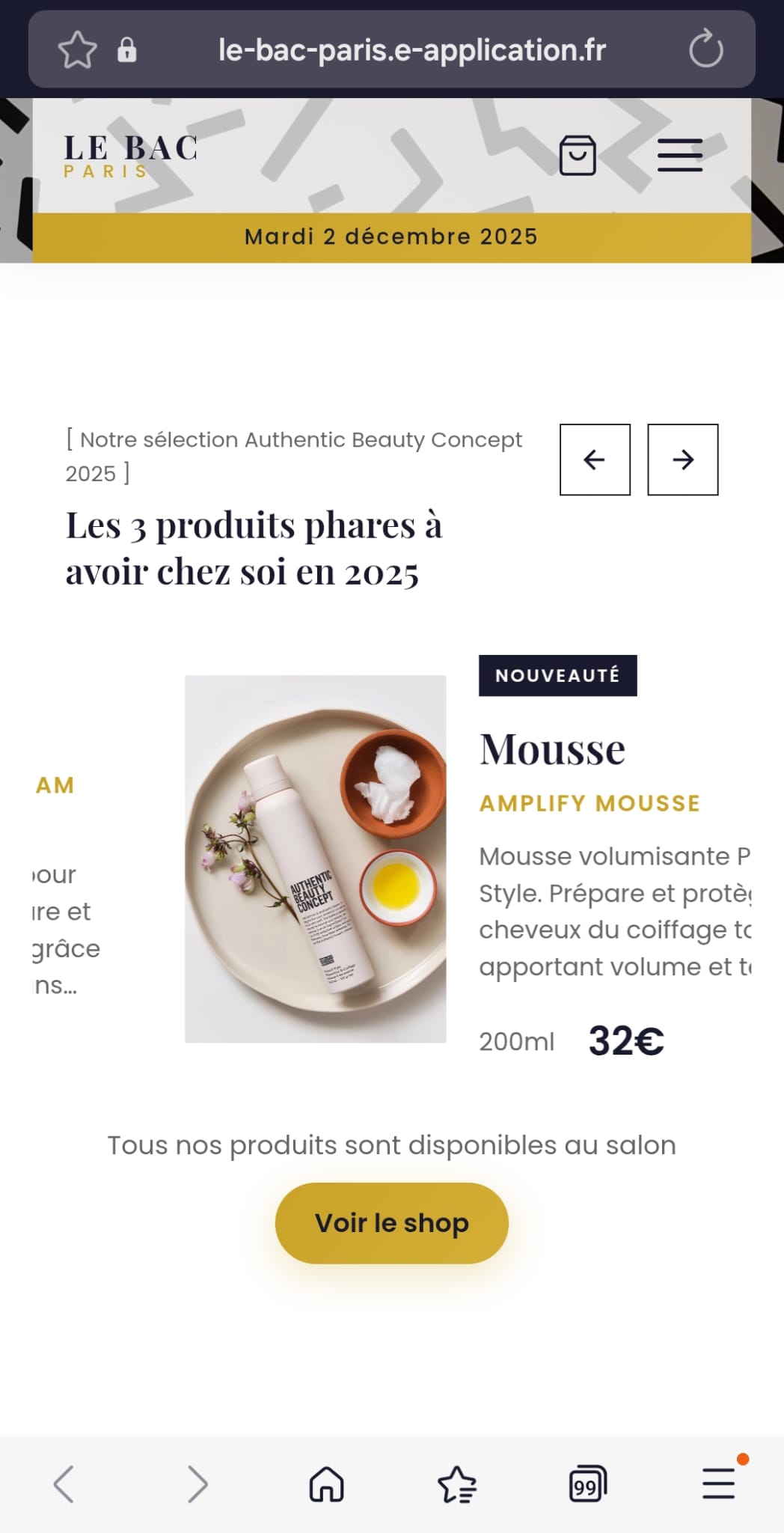This screenshot has width=784, height=1533.
Task: View the security lock icon
Action: point(126,51)
